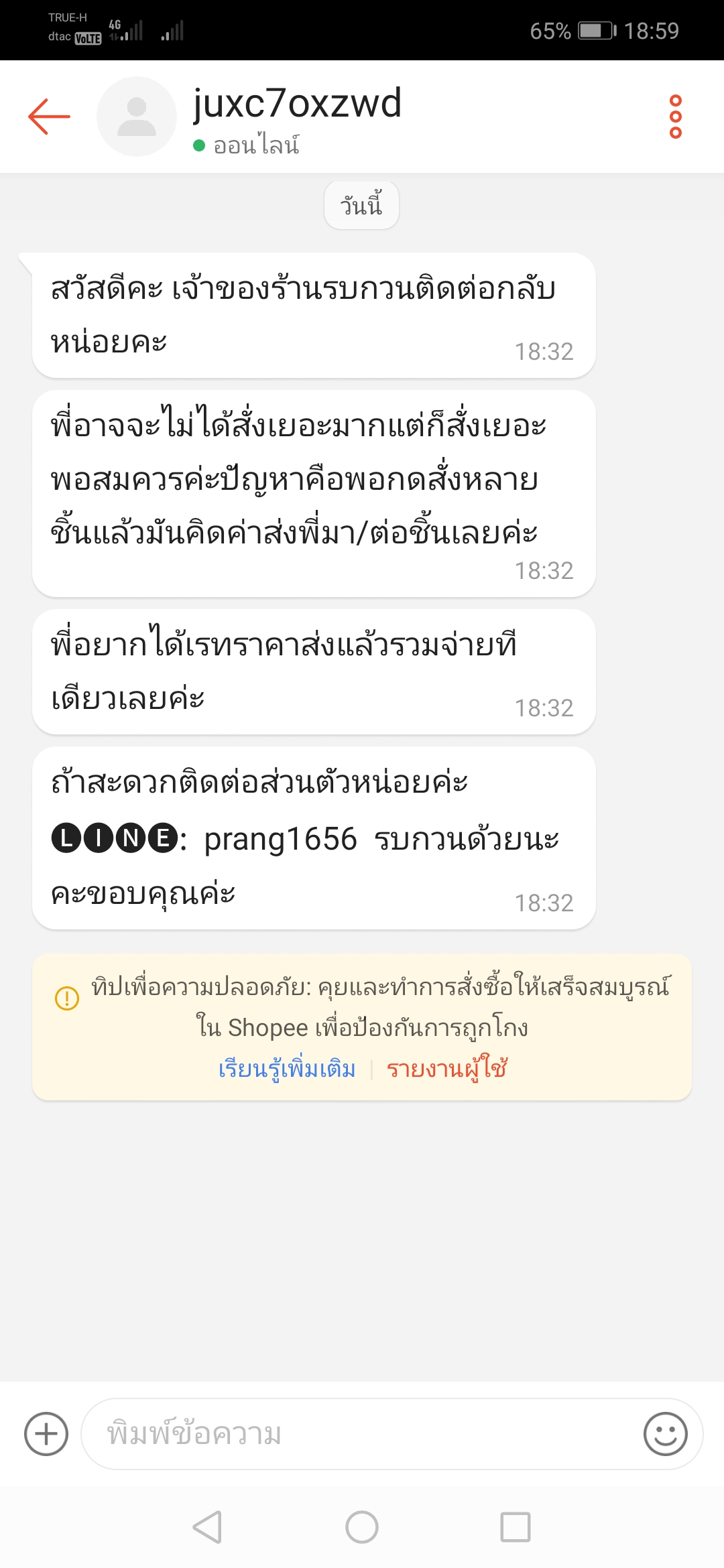This screenshot has width=724, height=1568.
Task: Tap the system home button
Action: (x=362, y=1528)
